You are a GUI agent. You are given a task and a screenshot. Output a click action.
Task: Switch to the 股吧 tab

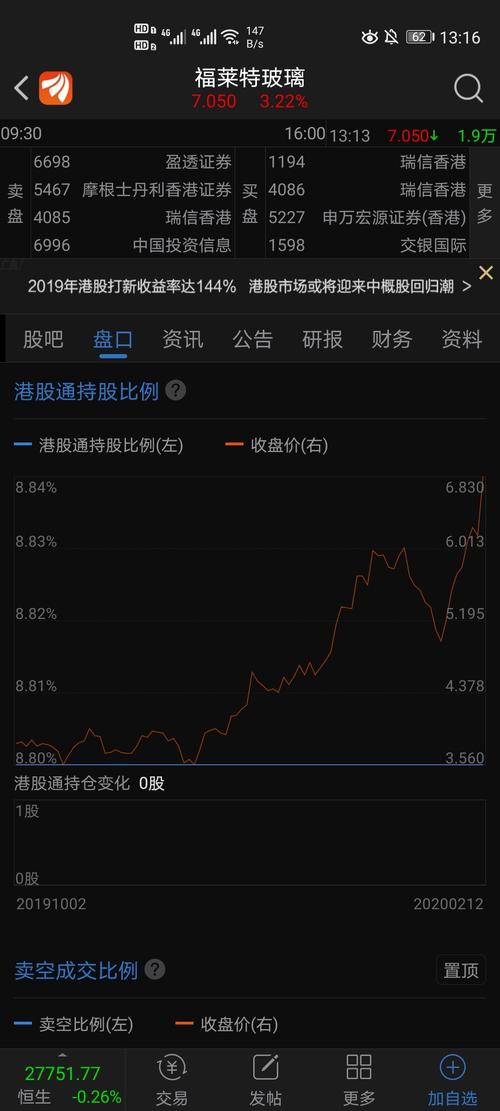(43, 339)
